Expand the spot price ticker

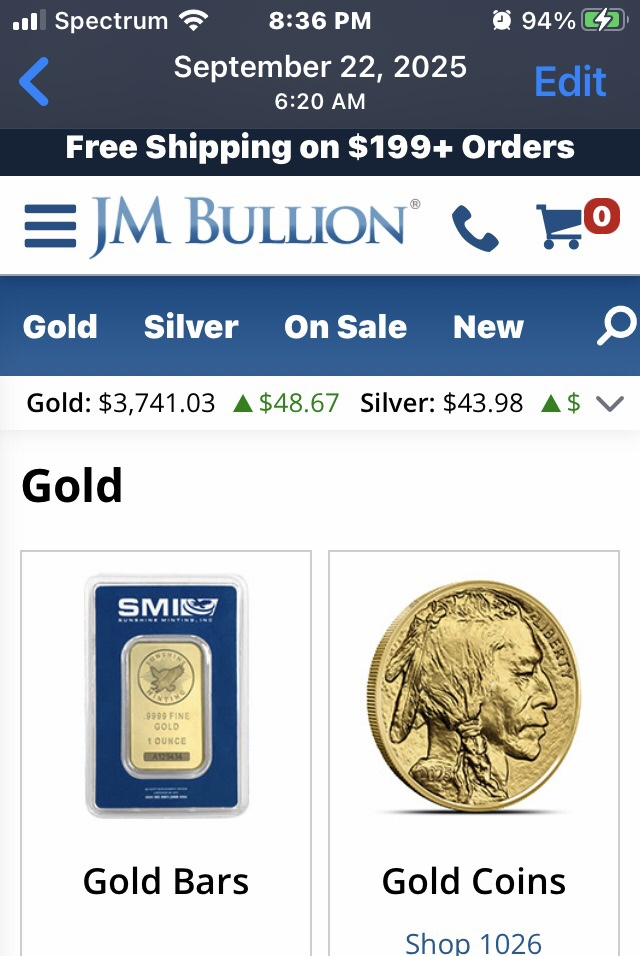click(x=609, y=404)
